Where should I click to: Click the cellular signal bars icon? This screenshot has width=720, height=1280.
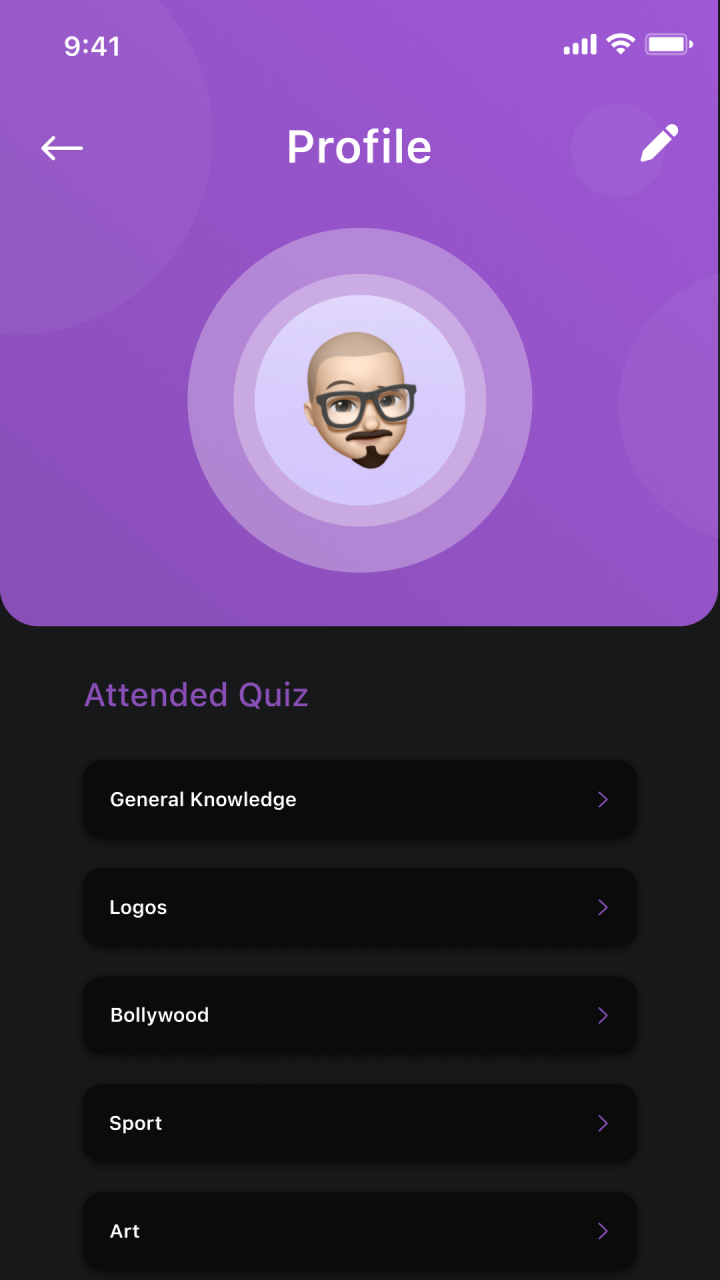pos(580,44)
